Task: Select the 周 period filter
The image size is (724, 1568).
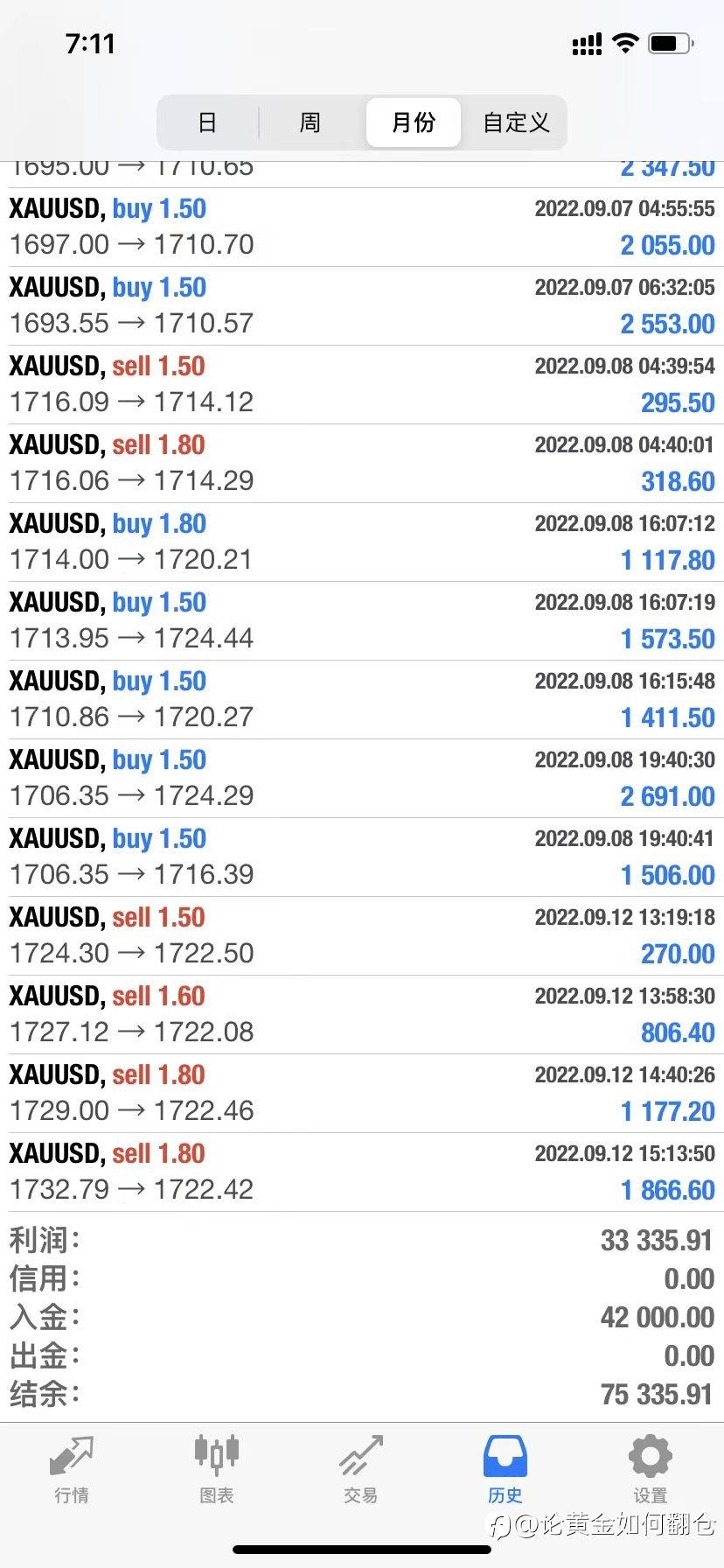Action: 310,122
